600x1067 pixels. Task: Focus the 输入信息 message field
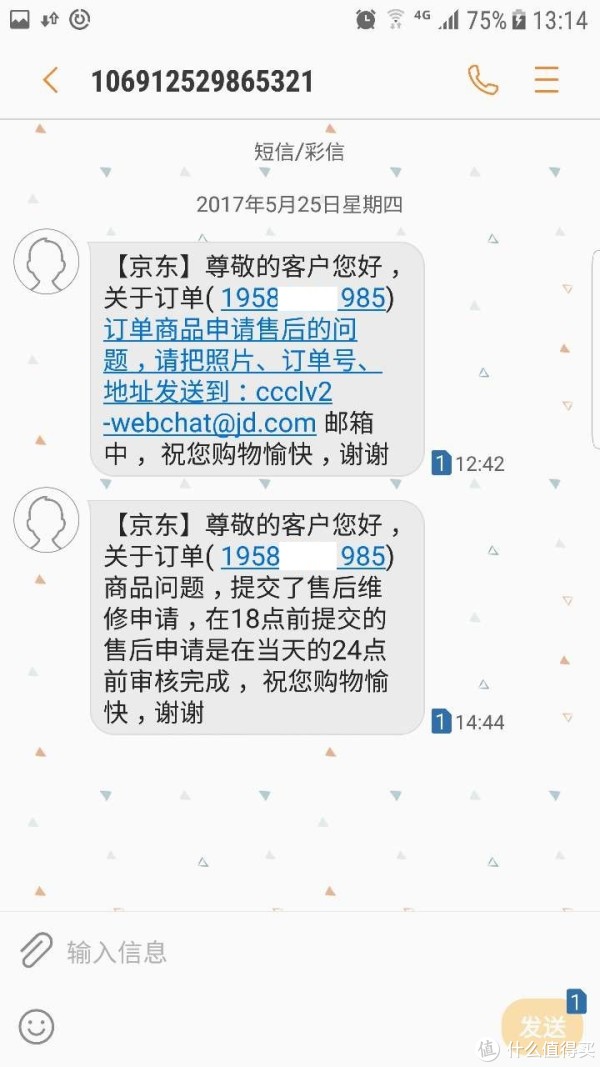coord(299,951)
